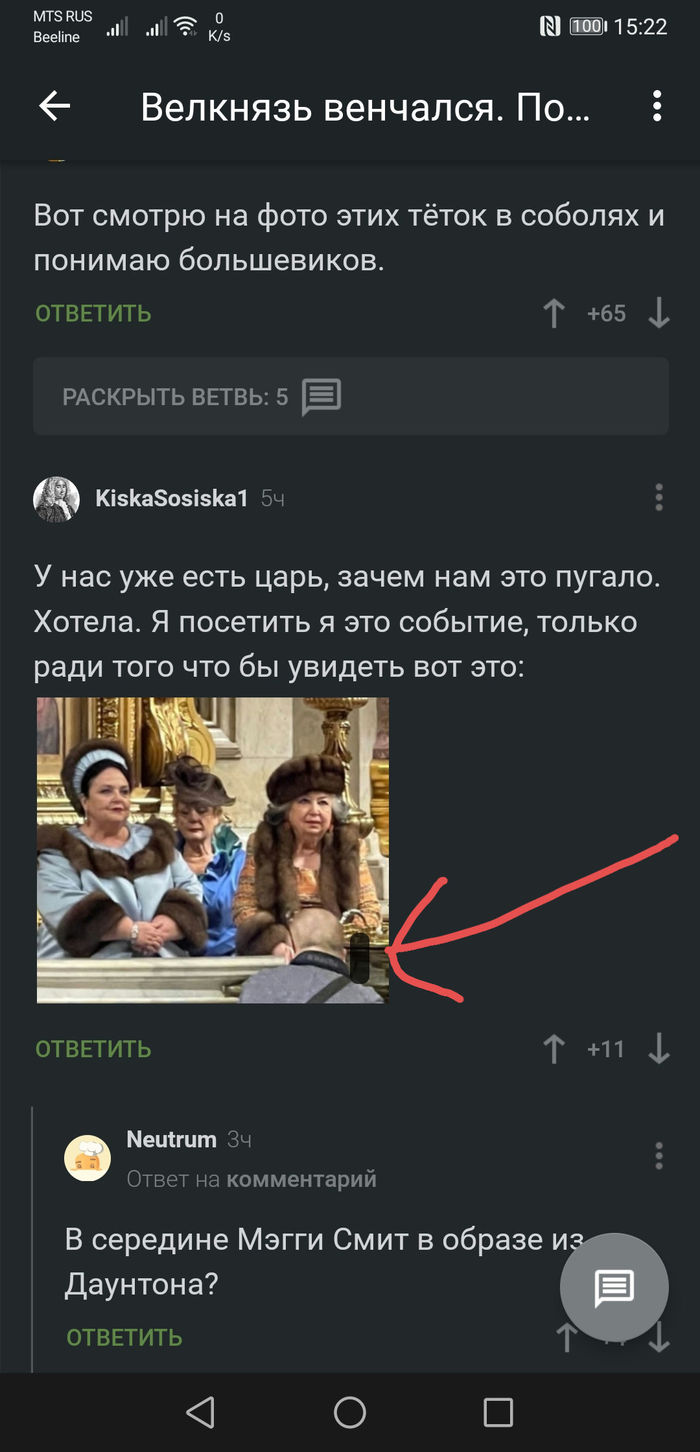Upvote the comment with +65 rating

coord(554,314)
